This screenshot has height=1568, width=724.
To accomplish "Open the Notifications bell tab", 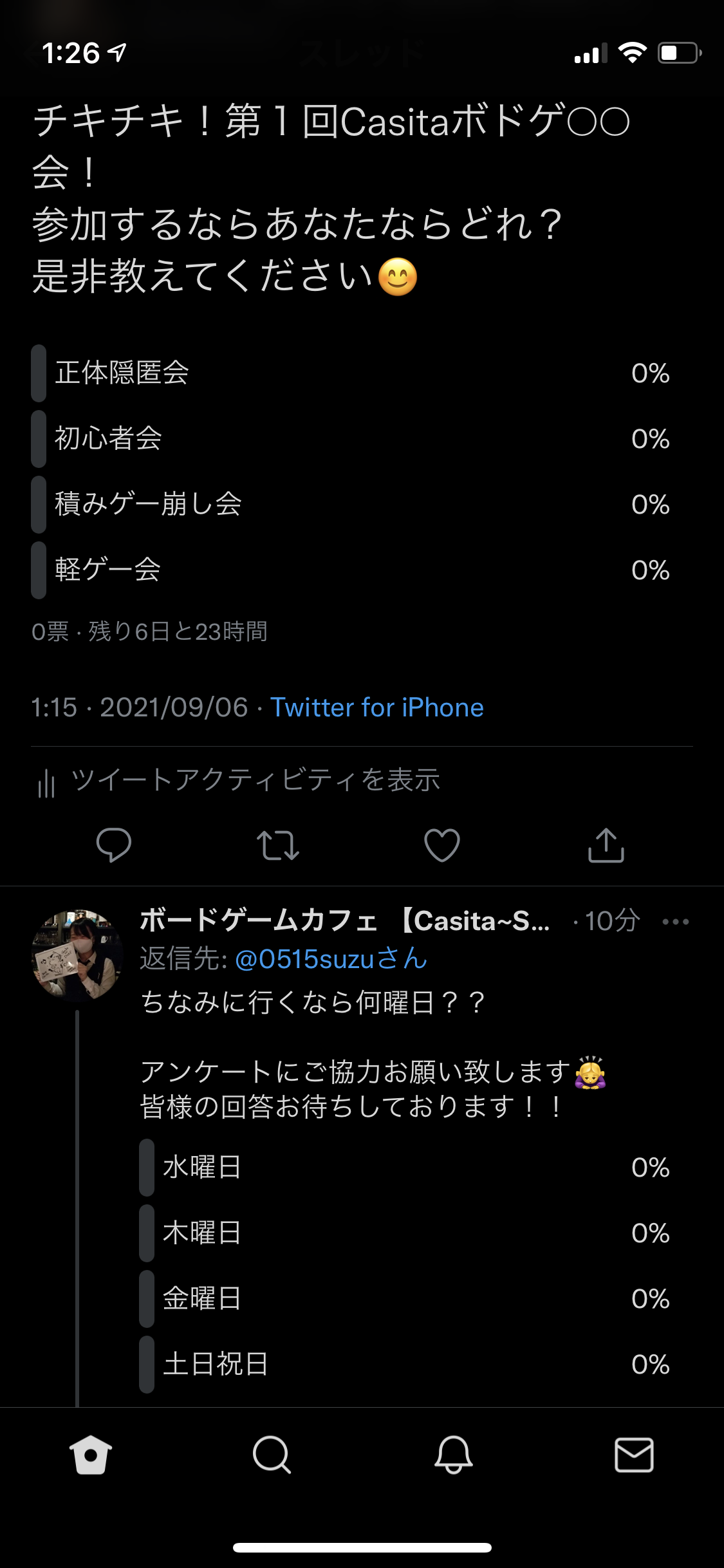I will point(453,1455).
